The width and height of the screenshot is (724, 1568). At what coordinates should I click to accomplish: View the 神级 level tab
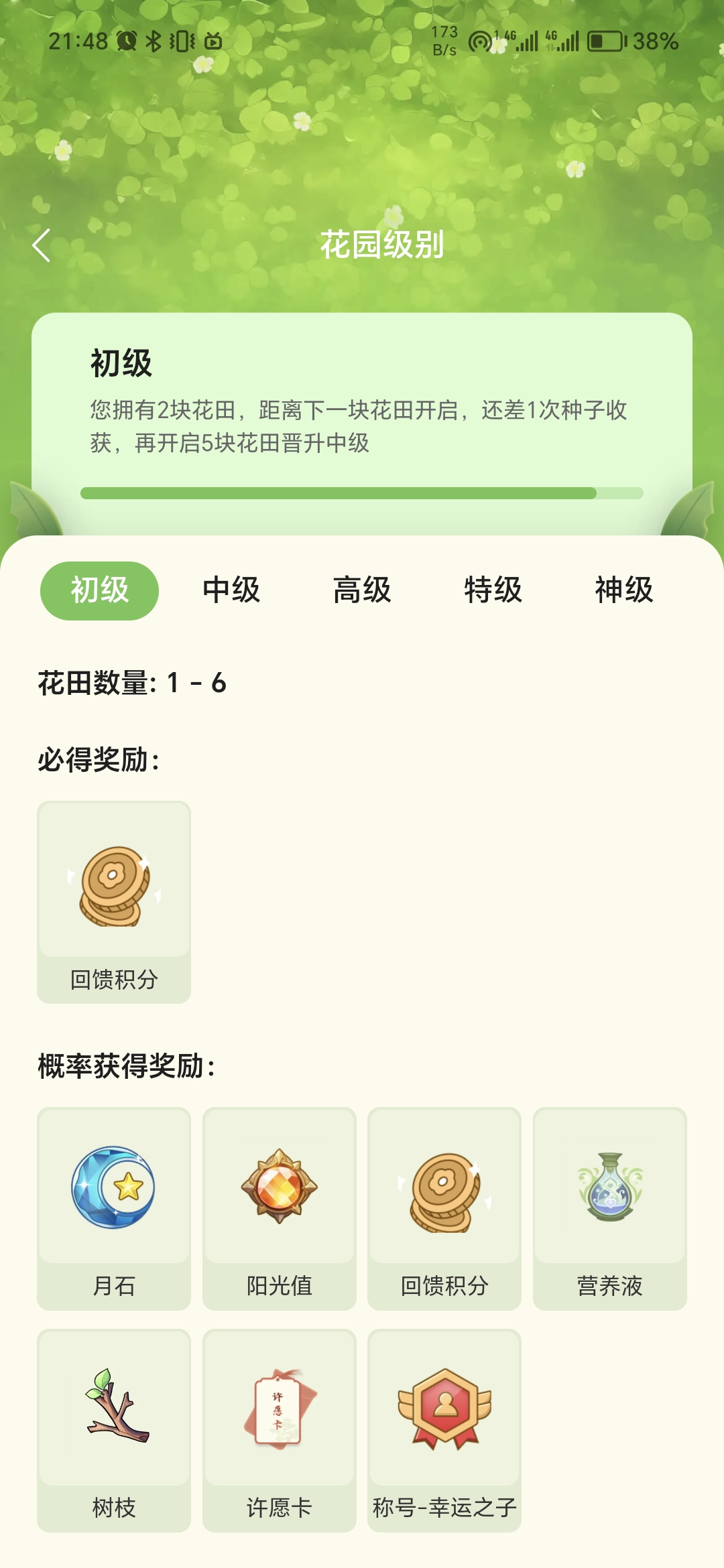pyautogui.click(x=623, y=590)
